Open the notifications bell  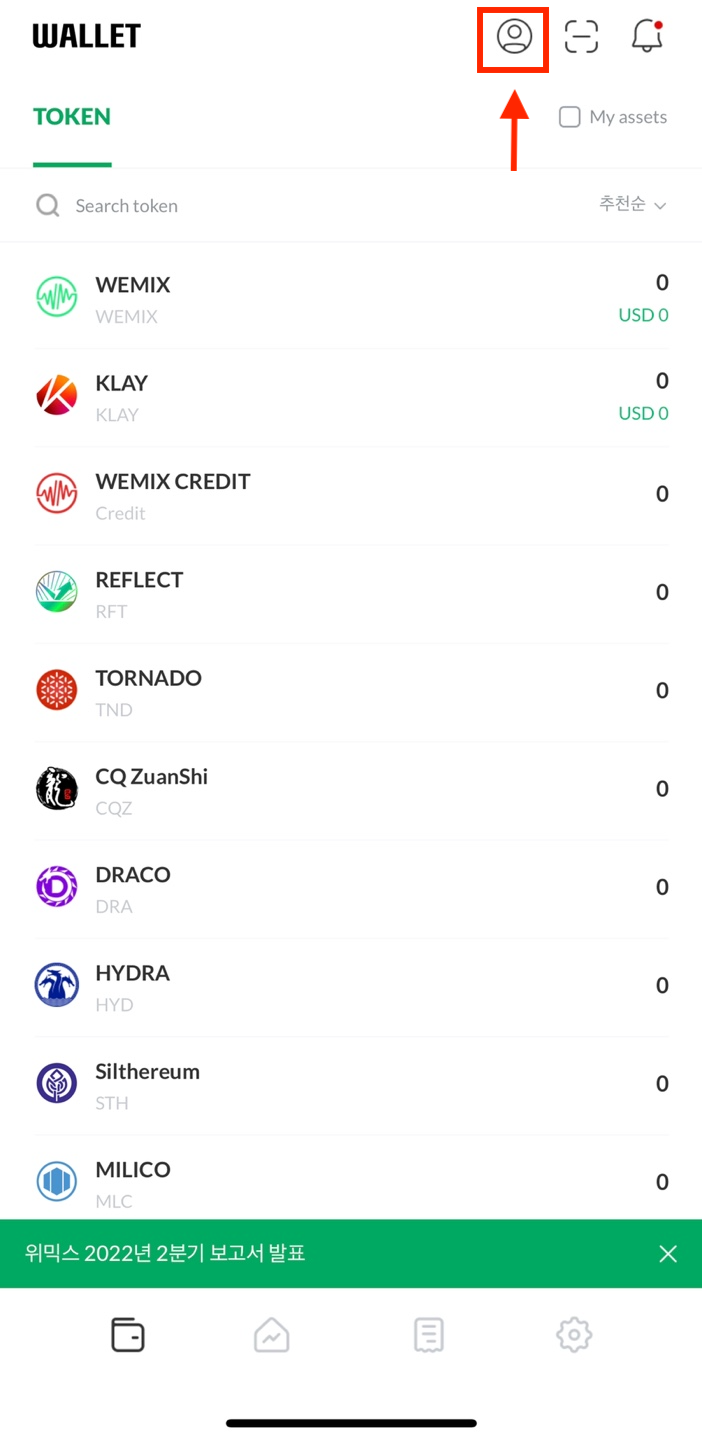[x=647, y=37]
